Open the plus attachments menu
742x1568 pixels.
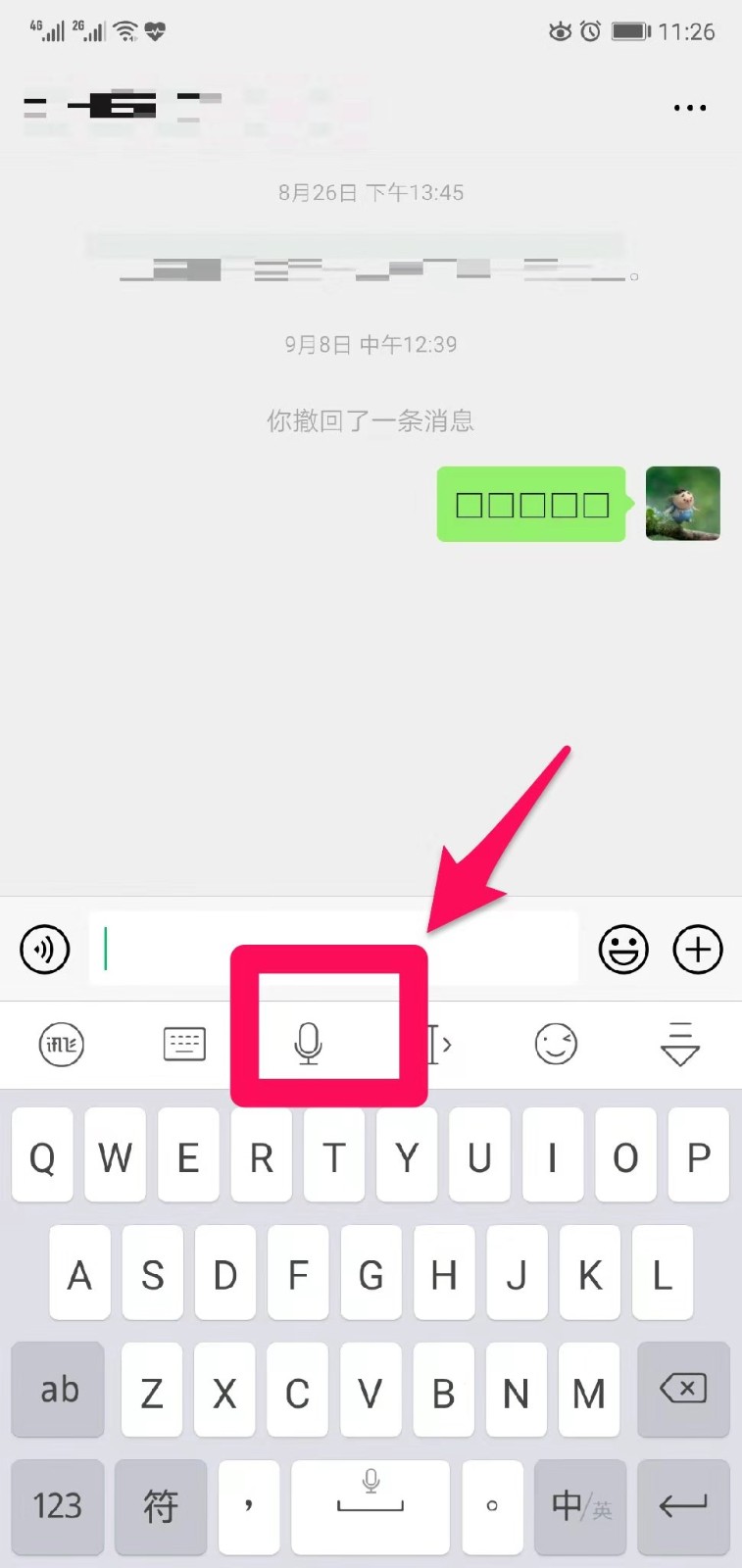(697, 949)
